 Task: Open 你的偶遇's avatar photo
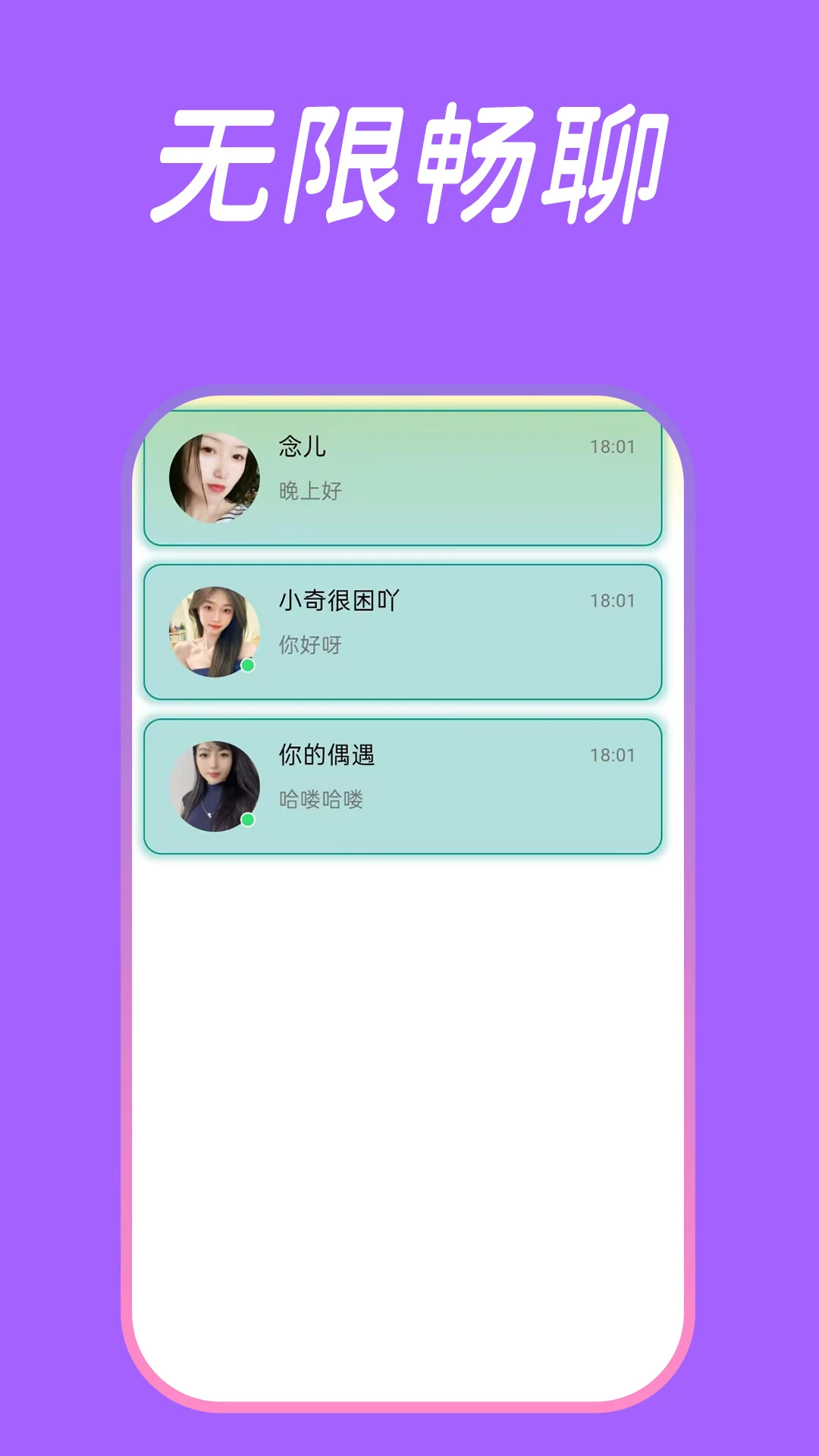point(215,785)
